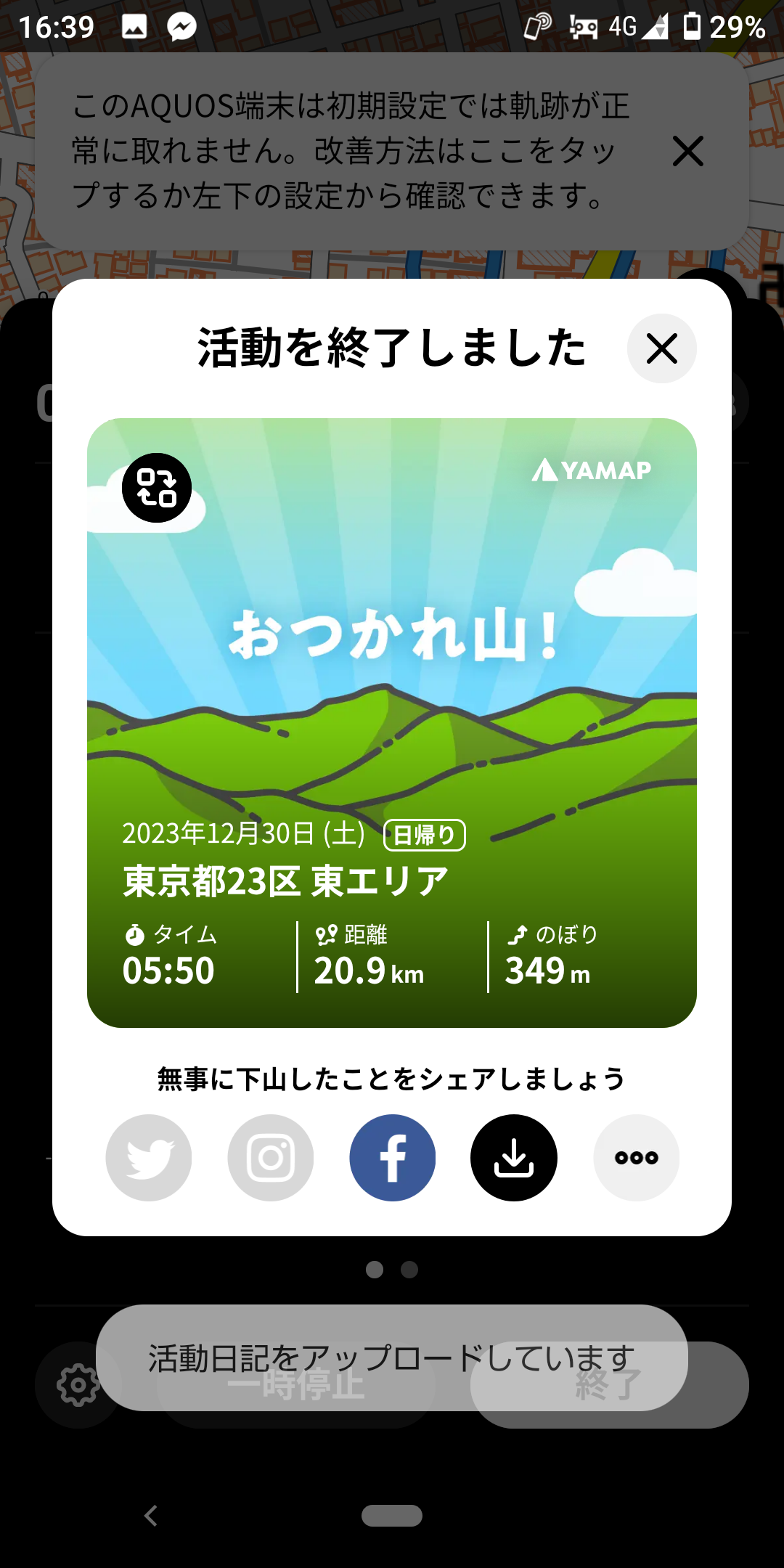The width and height of the screenshot is (784, 1568).
Task: Switch the share card design
Action: pos(157,488)
